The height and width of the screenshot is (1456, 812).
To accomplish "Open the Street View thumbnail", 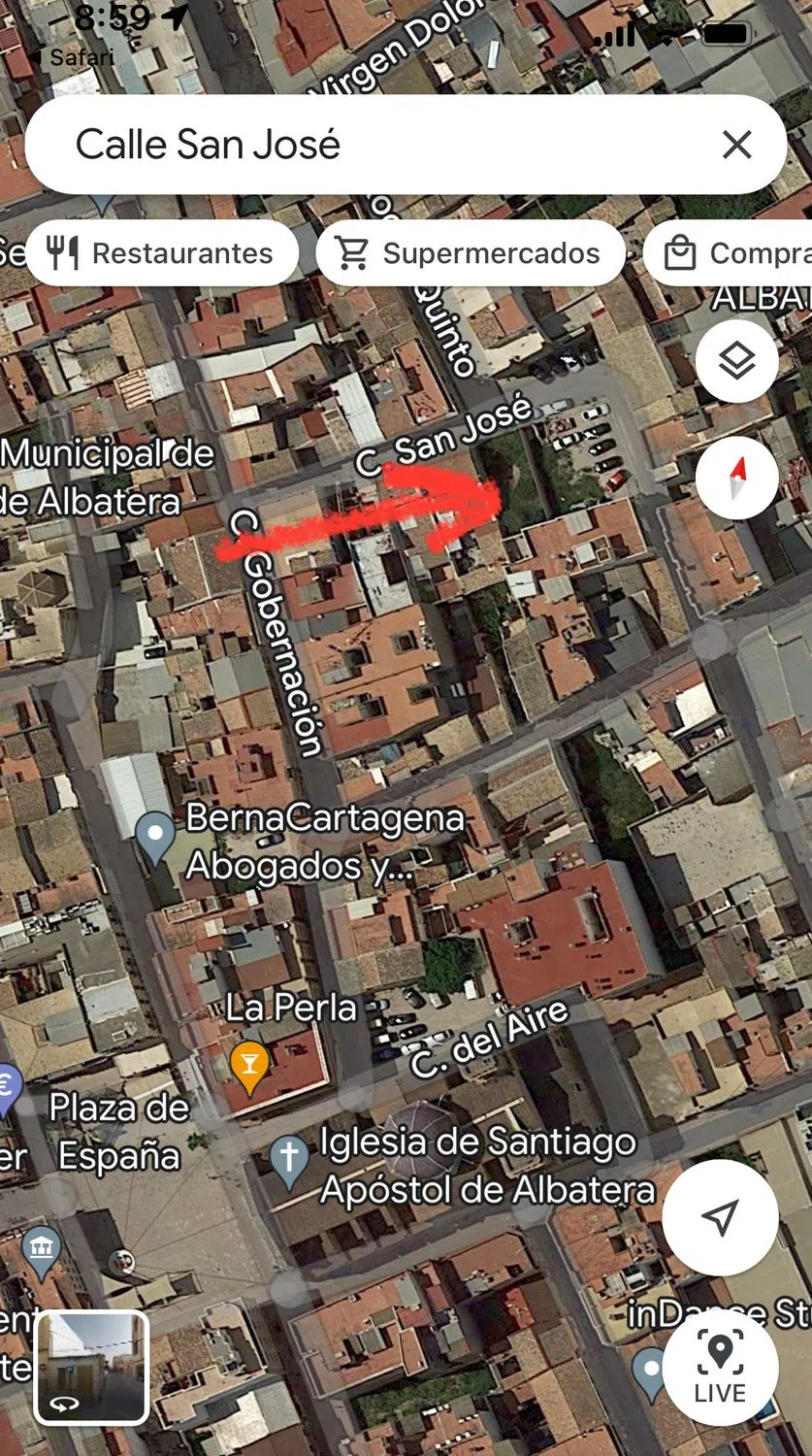I will click(91, 1367).
